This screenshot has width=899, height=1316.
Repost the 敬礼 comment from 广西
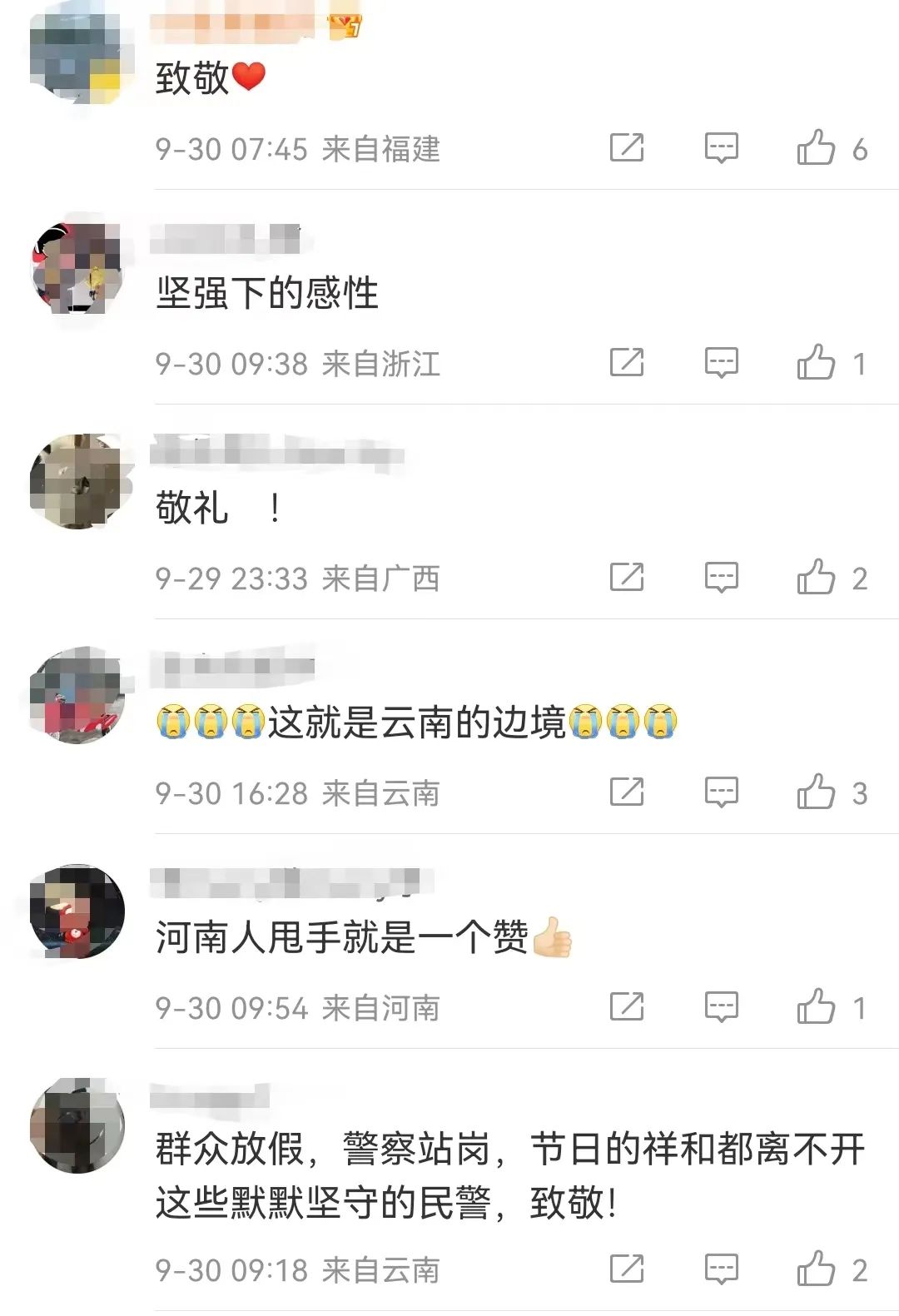click(x=627, y=578)
